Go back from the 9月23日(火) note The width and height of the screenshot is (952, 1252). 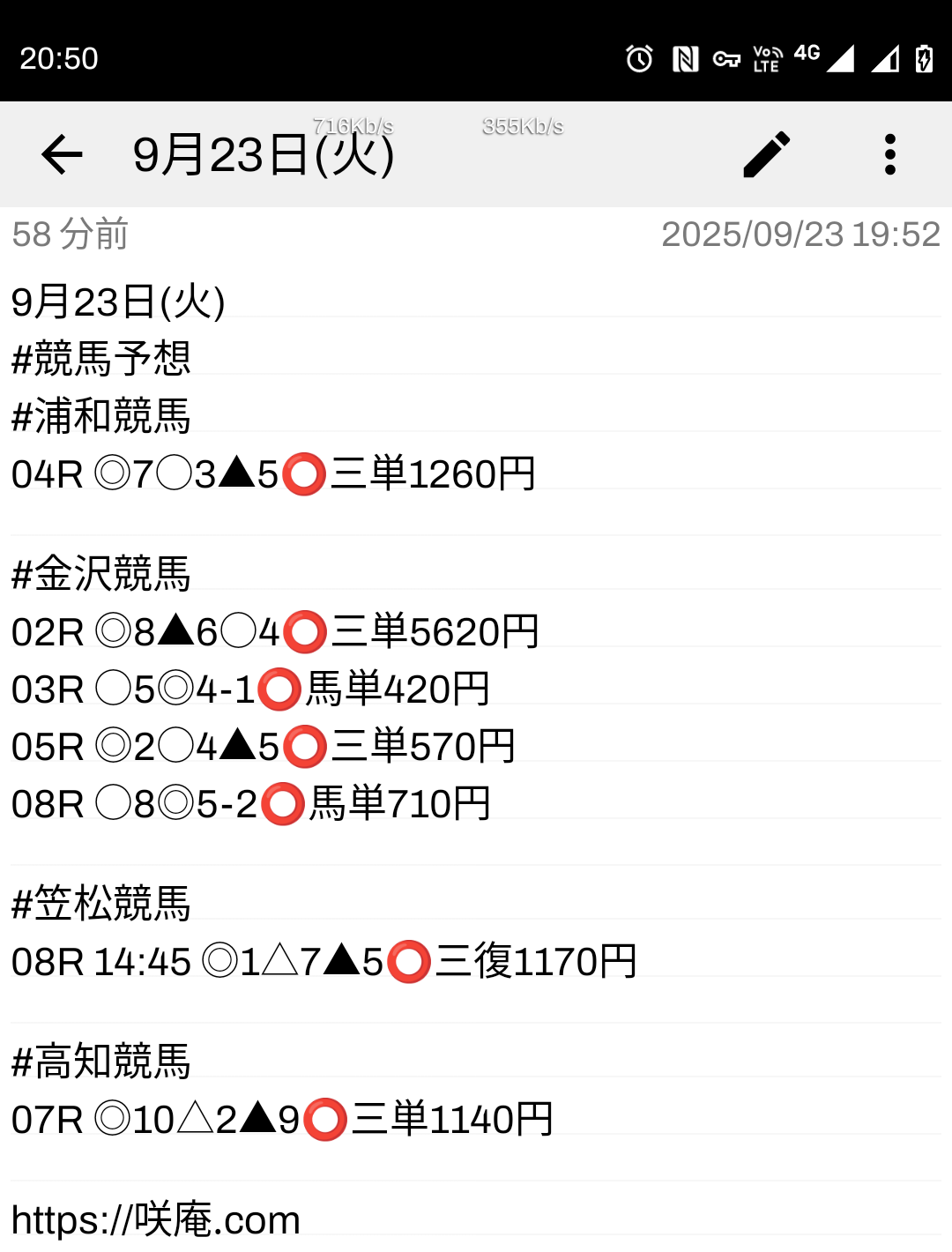[62, 155]
